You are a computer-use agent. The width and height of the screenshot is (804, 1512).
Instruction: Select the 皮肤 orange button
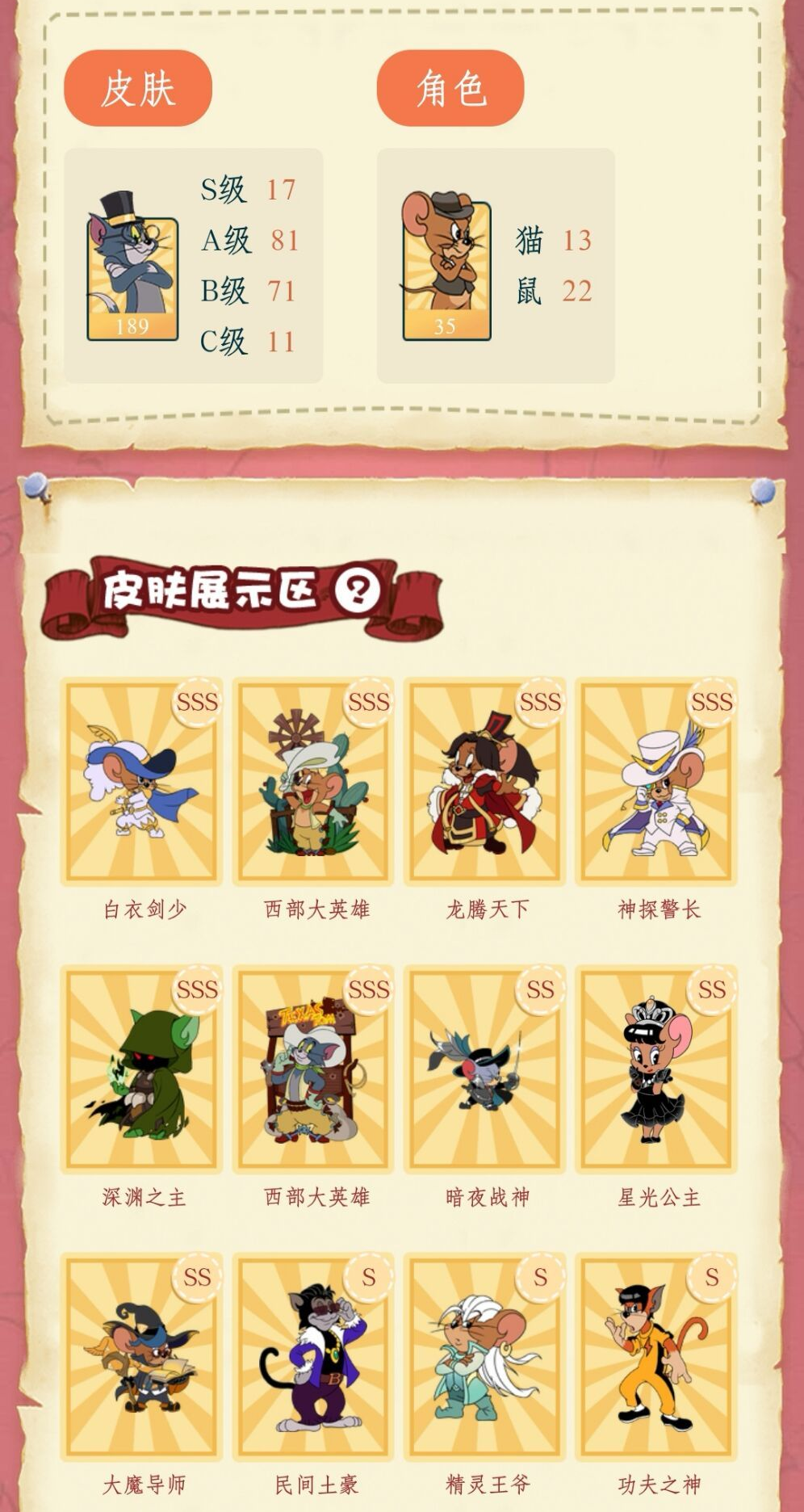pos(138,88)
